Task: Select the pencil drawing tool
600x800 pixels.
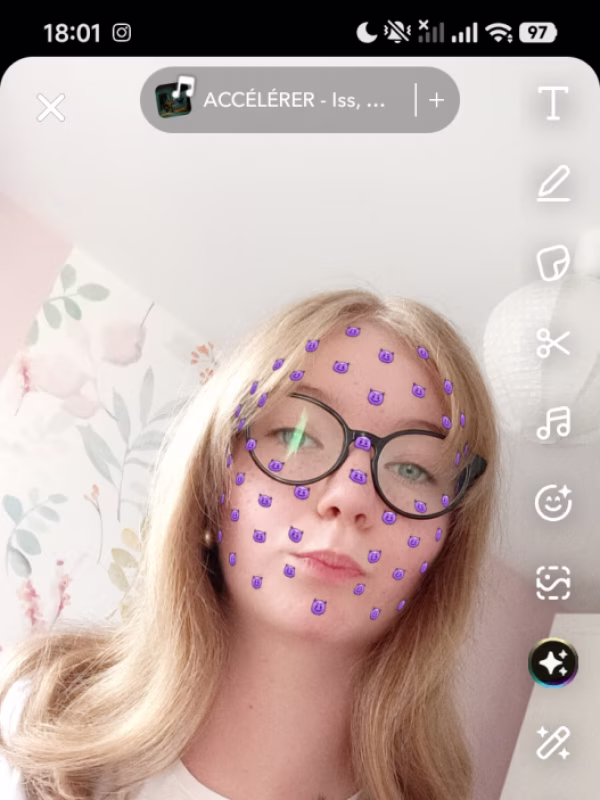Action: (x=554, y=183)
